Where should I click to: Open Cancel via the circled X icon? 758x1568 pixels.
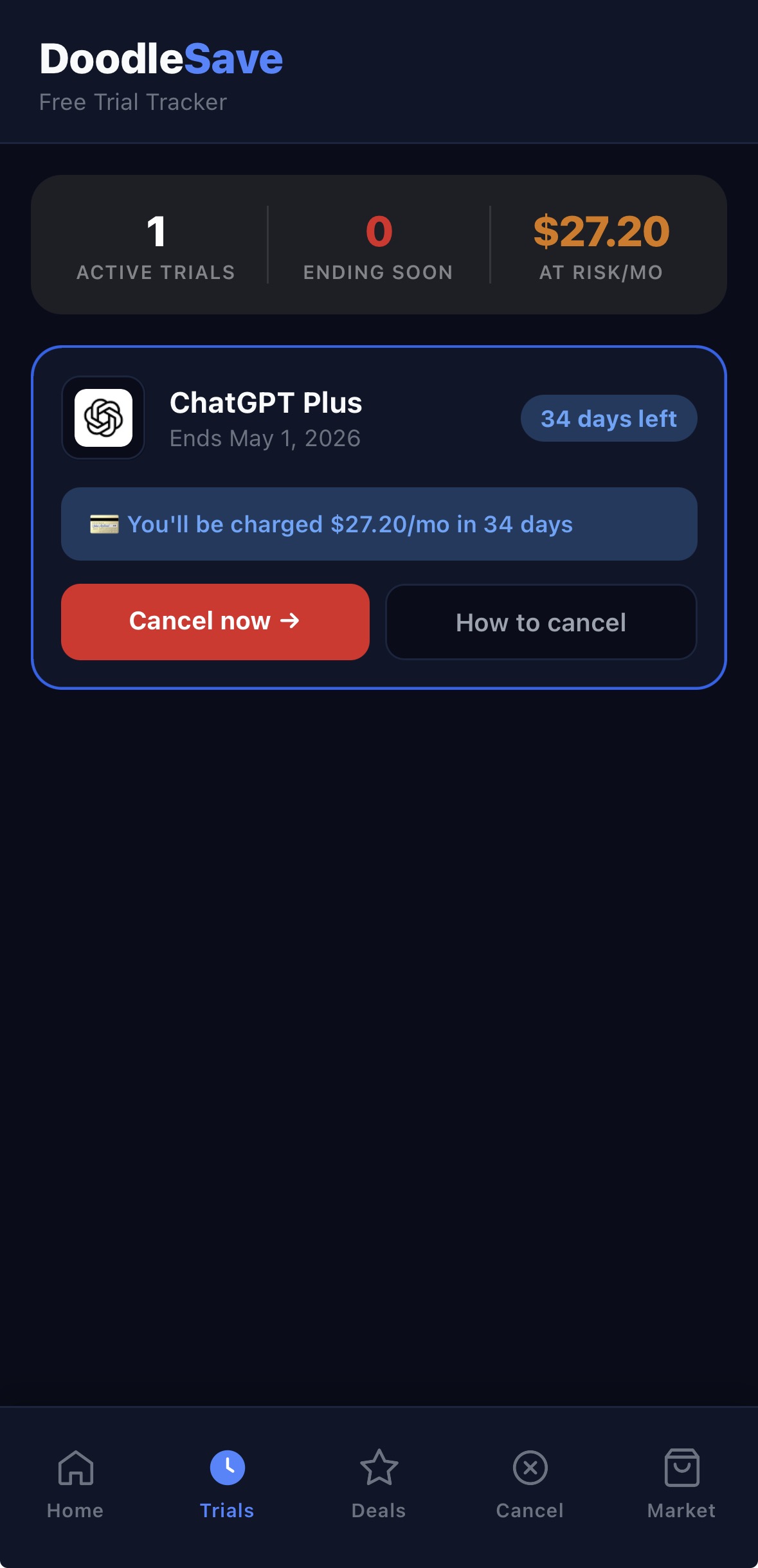tap(530, 1468)
